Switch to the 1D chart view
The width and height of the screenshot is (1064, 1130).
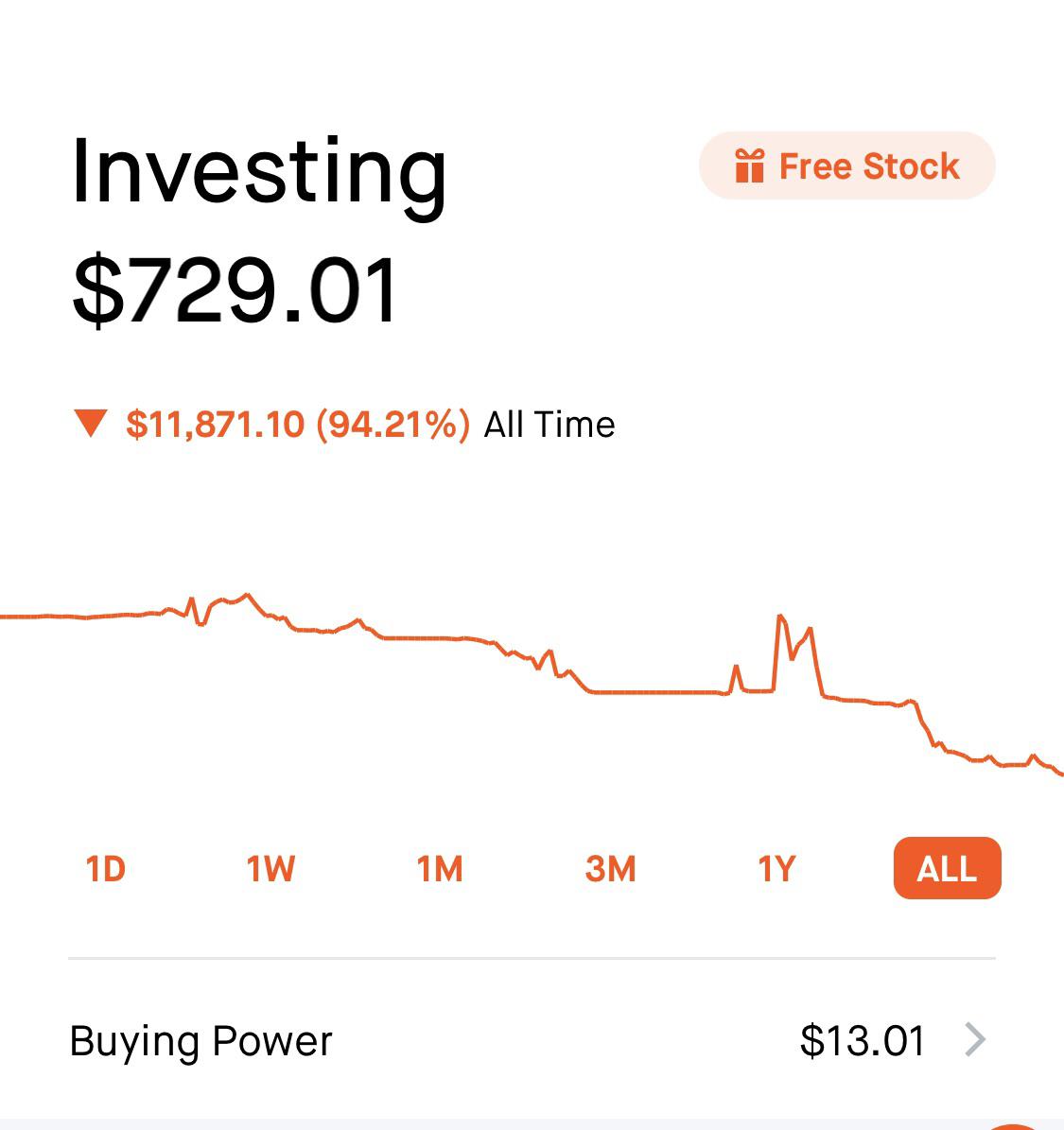[x=106, y=867]
